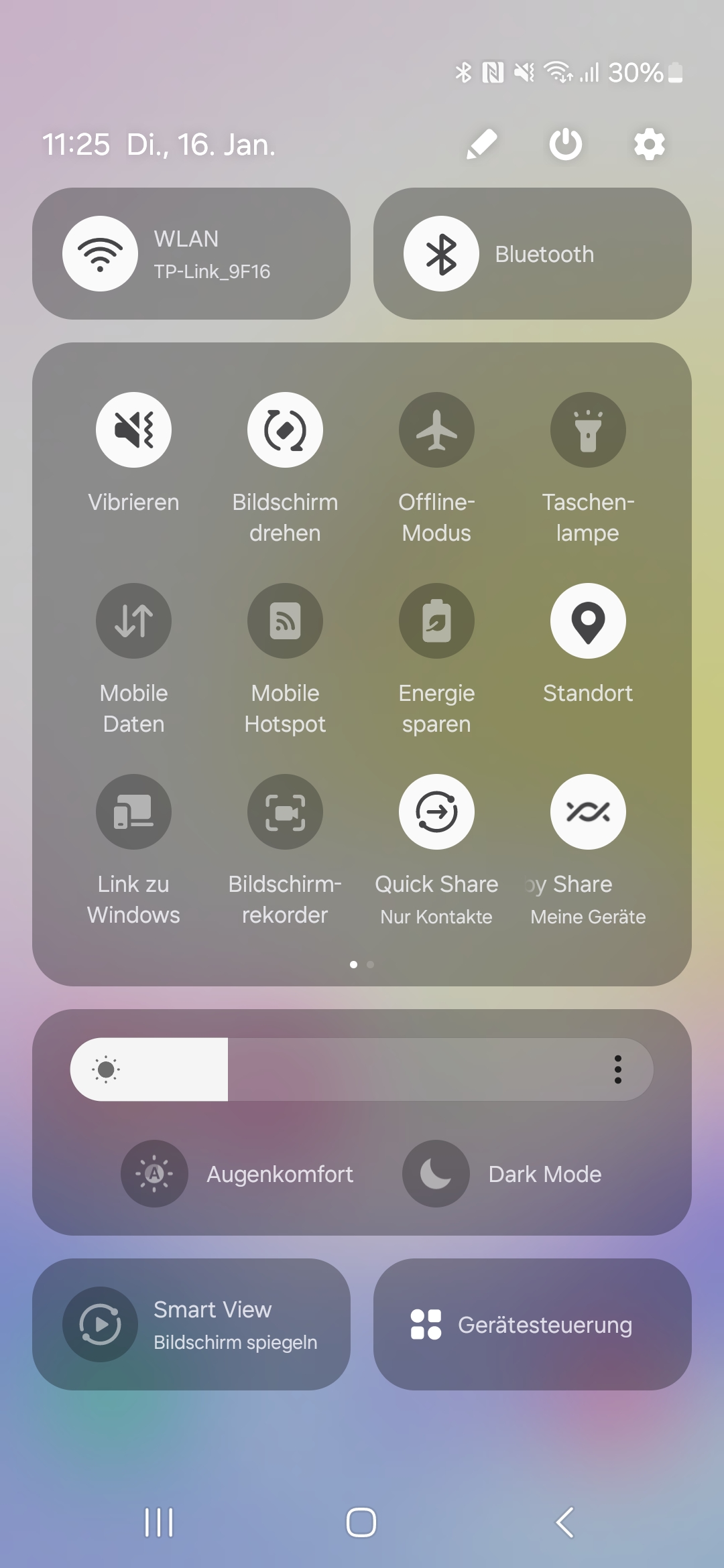Turn on the Taschenlampe
The width and height of the screenshot is (724, 1568).
coord(588,430)
